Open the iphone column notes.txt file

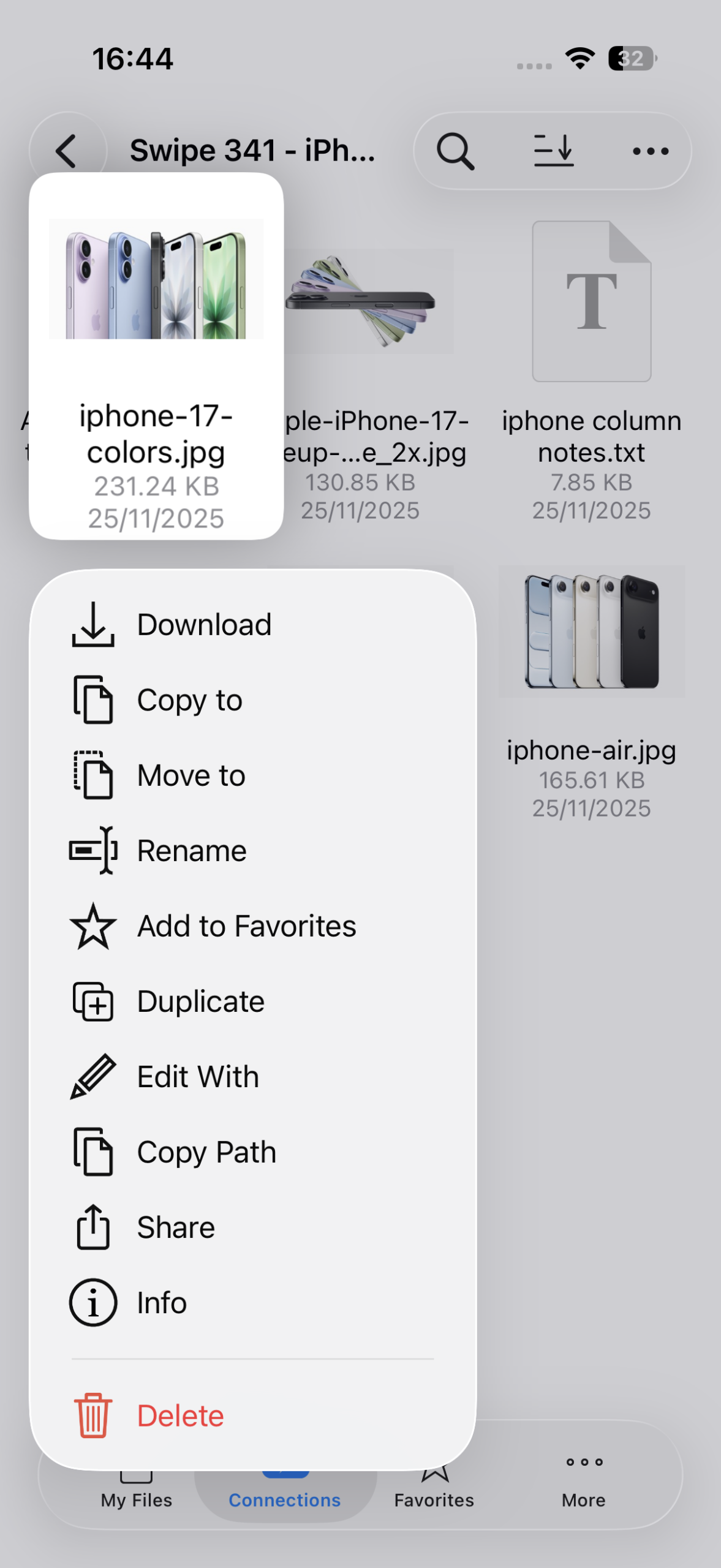(x=591, y=301)
